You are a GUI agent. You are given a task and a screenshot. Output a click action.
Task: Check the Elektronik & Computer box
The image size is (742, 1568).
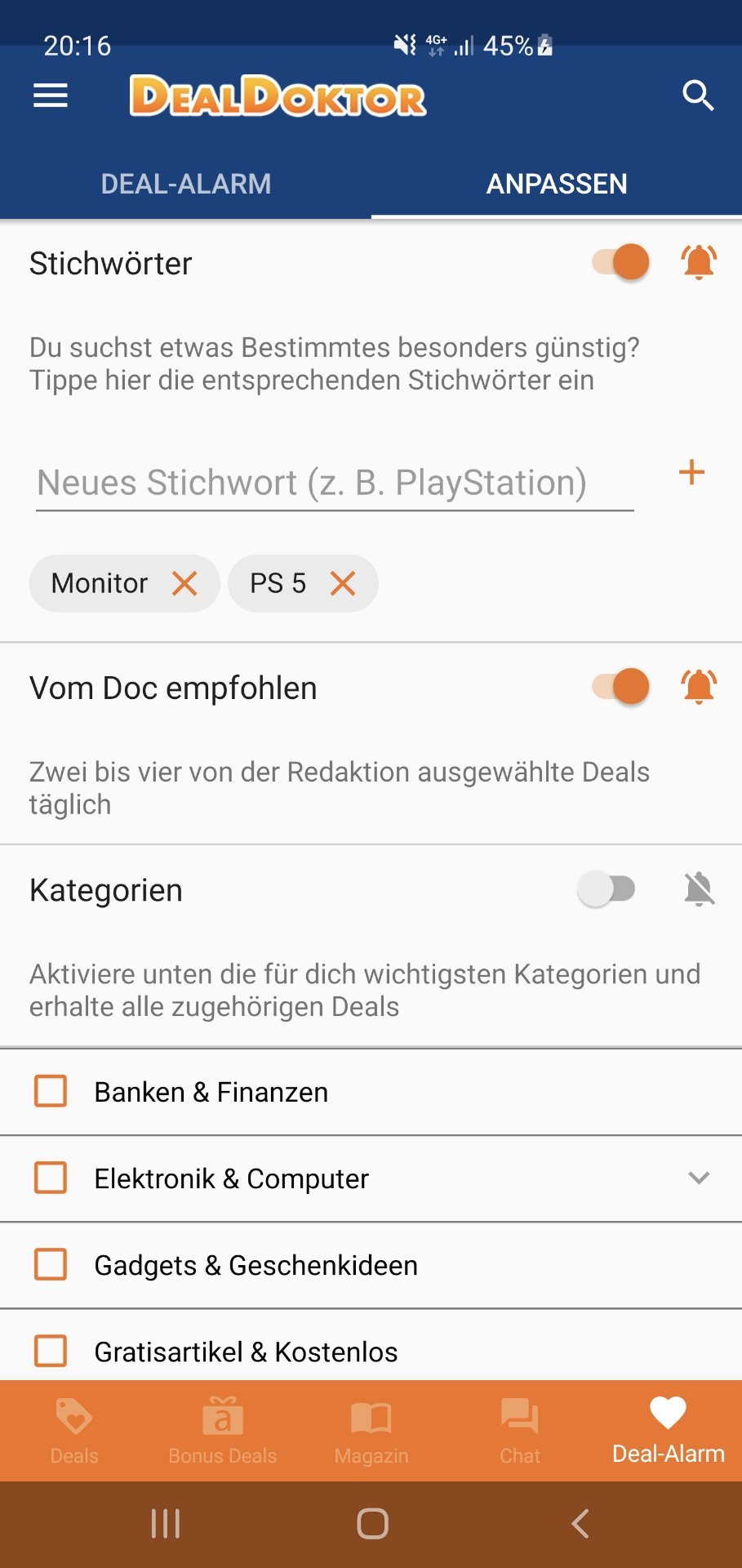(x=51, y=1178)
